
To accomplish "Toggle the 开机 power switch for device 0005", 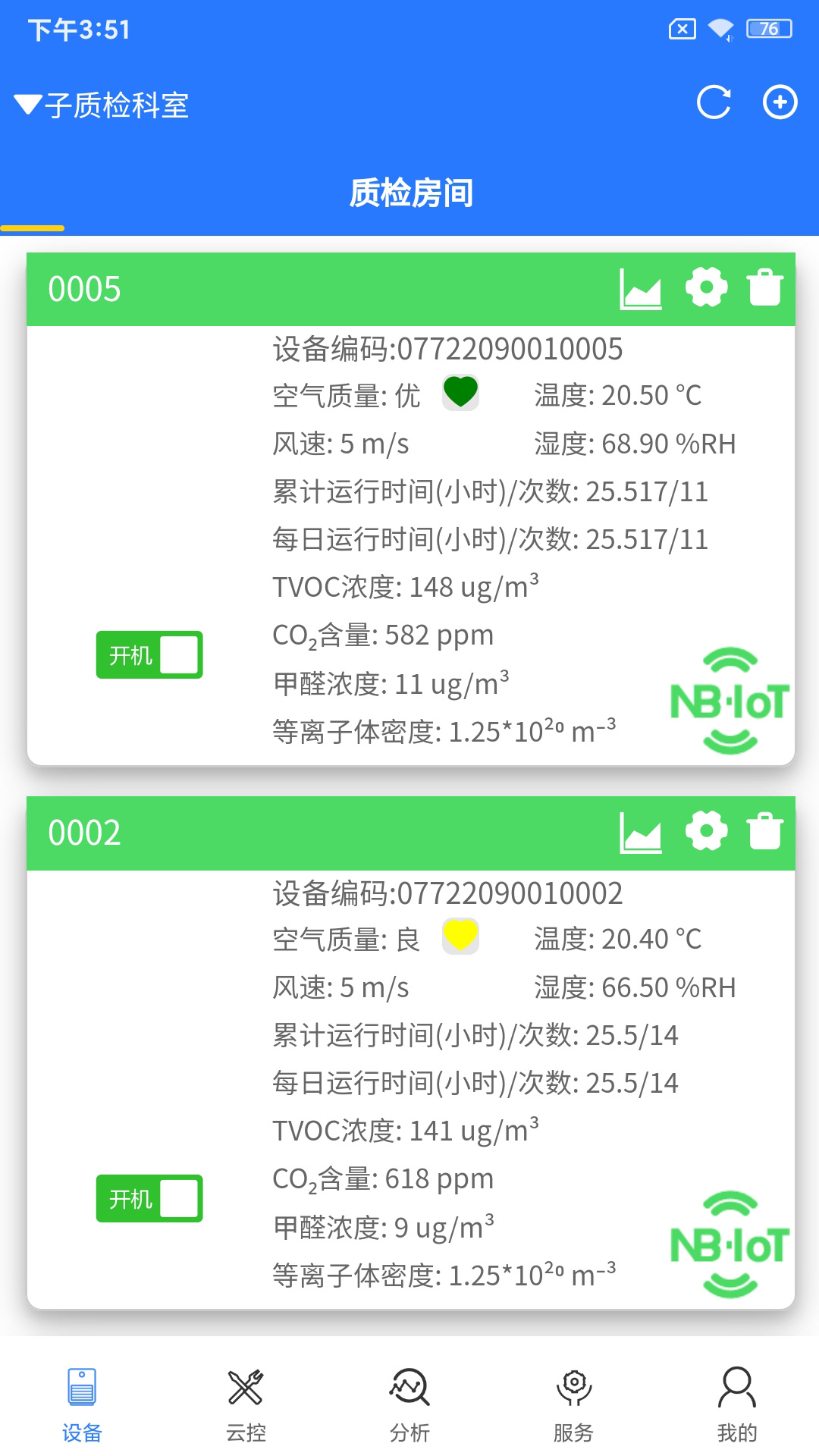I will (x=149, y=654).
